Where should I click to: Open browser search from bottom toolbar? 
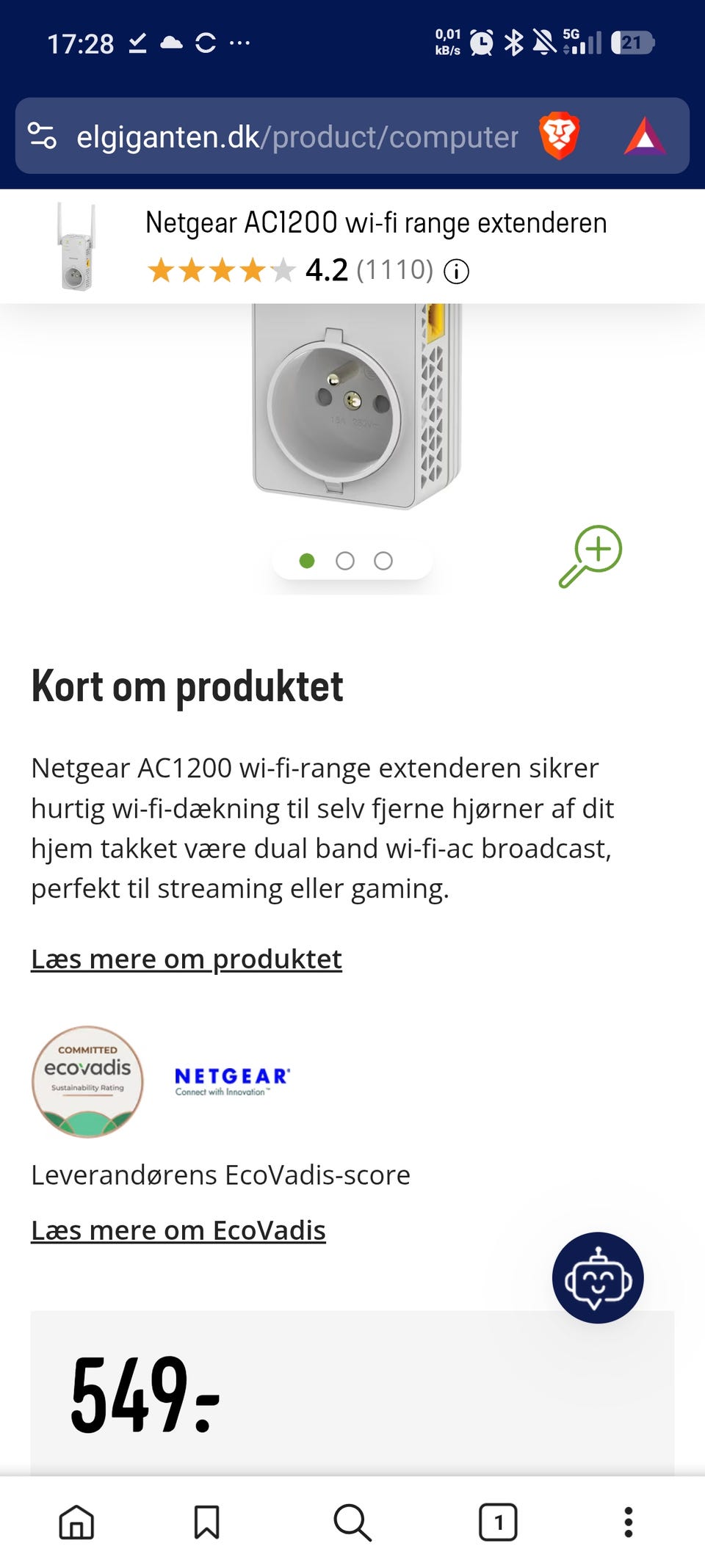[x=352, y=1522]
